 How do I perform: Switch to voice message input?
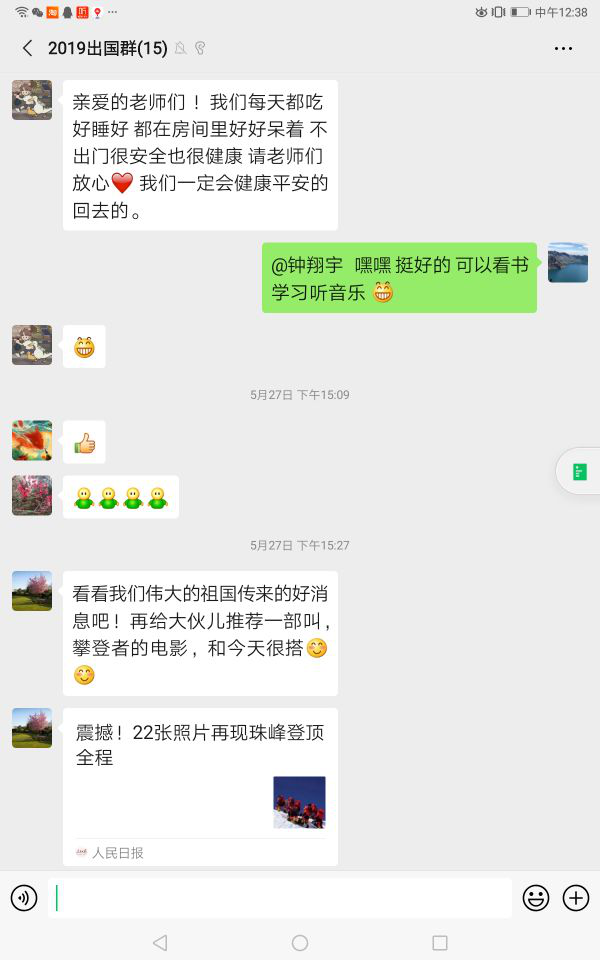pyautogui.click(x=24, y=897)
